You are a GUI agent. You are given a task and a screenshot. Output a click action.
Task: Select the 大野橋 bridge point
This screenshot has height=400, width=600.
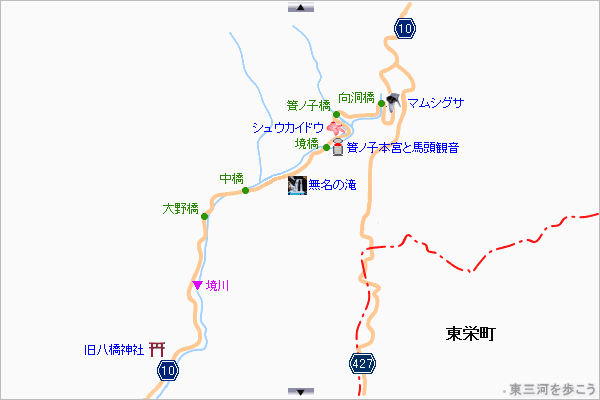(x=204, y=216)
